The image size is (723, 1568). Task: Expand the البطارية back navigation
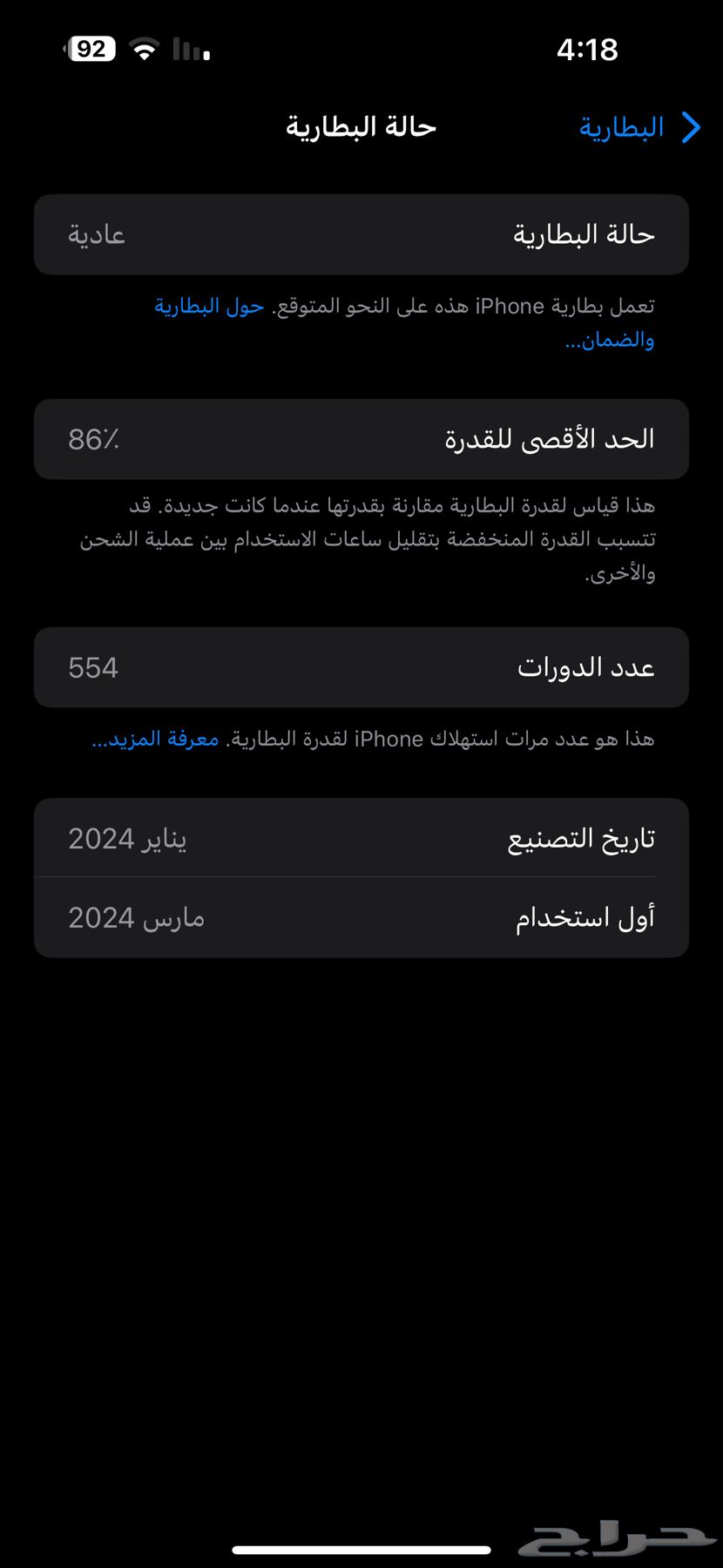(x=623, y=127)
